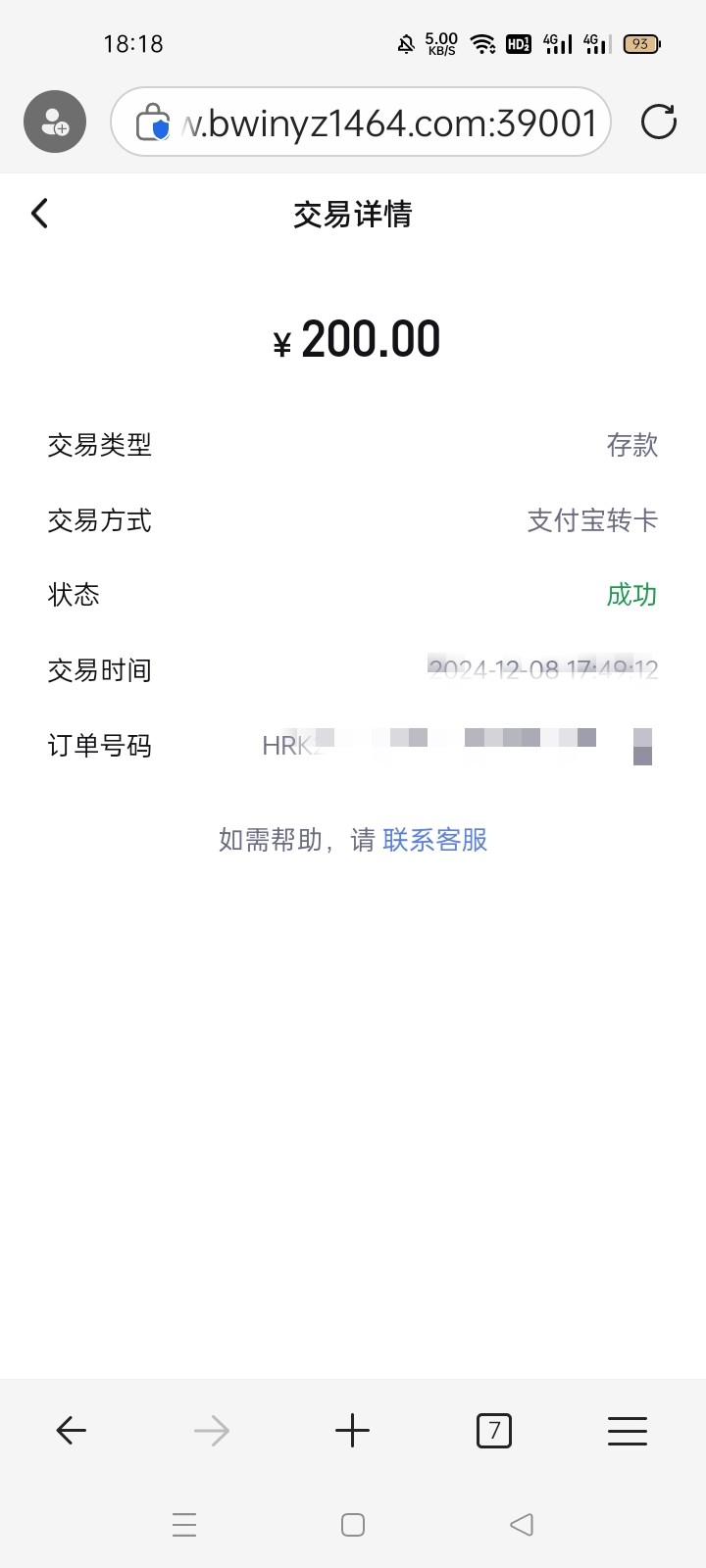Open the tab switcher showing 7 tabs
Screen dimensions: 706x1568
pyautogui.click(x=493, y=1432)
